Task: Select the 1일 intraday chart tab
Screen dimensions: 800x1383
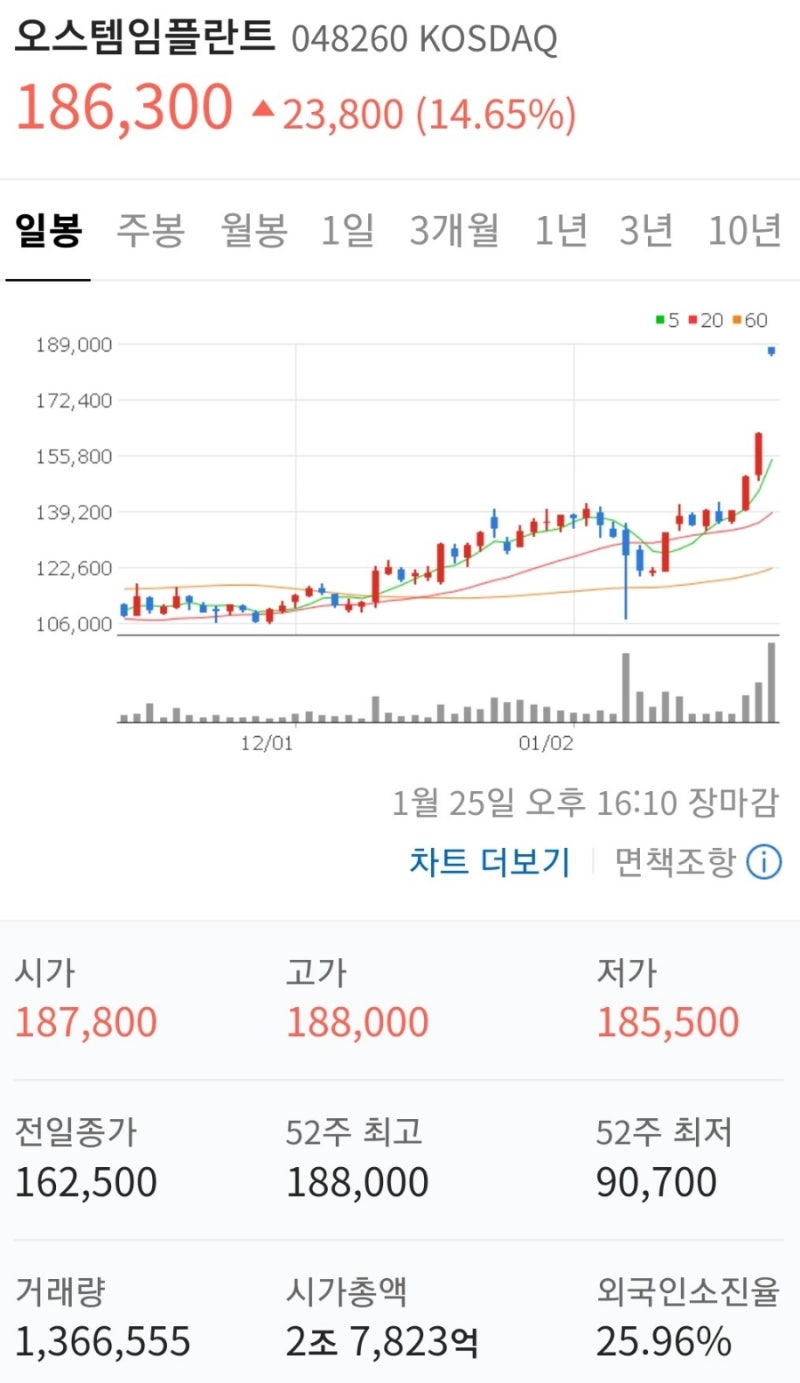Action: [348, 231]
